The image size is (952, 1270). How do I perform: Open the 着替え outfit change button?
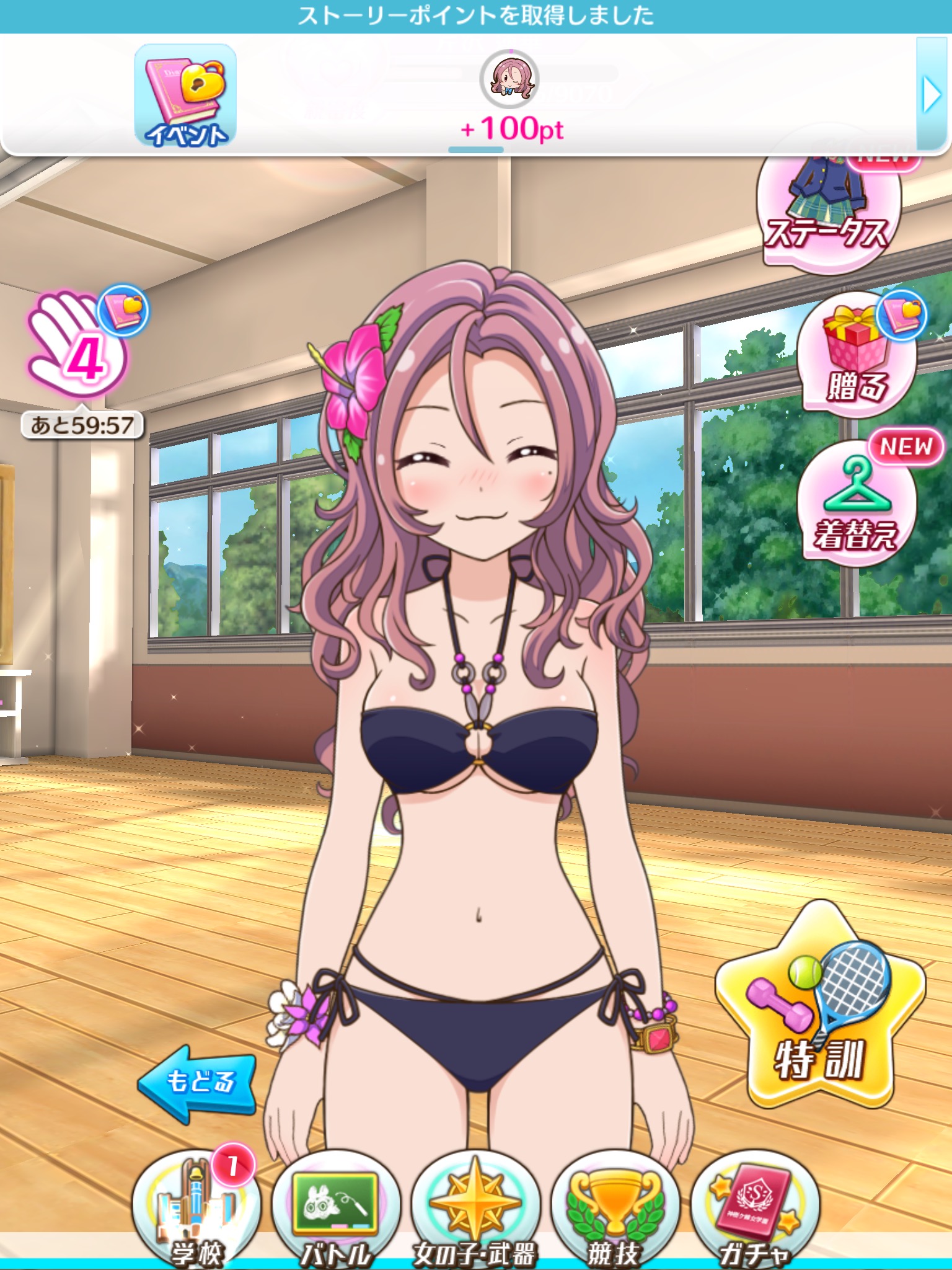click(856, 504)
